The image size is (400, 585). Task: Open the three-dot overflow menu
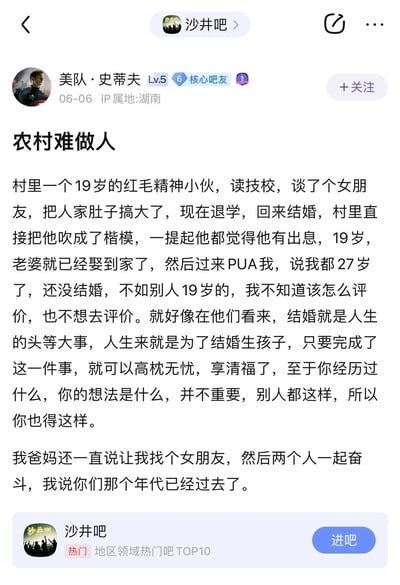coord(374,25)
